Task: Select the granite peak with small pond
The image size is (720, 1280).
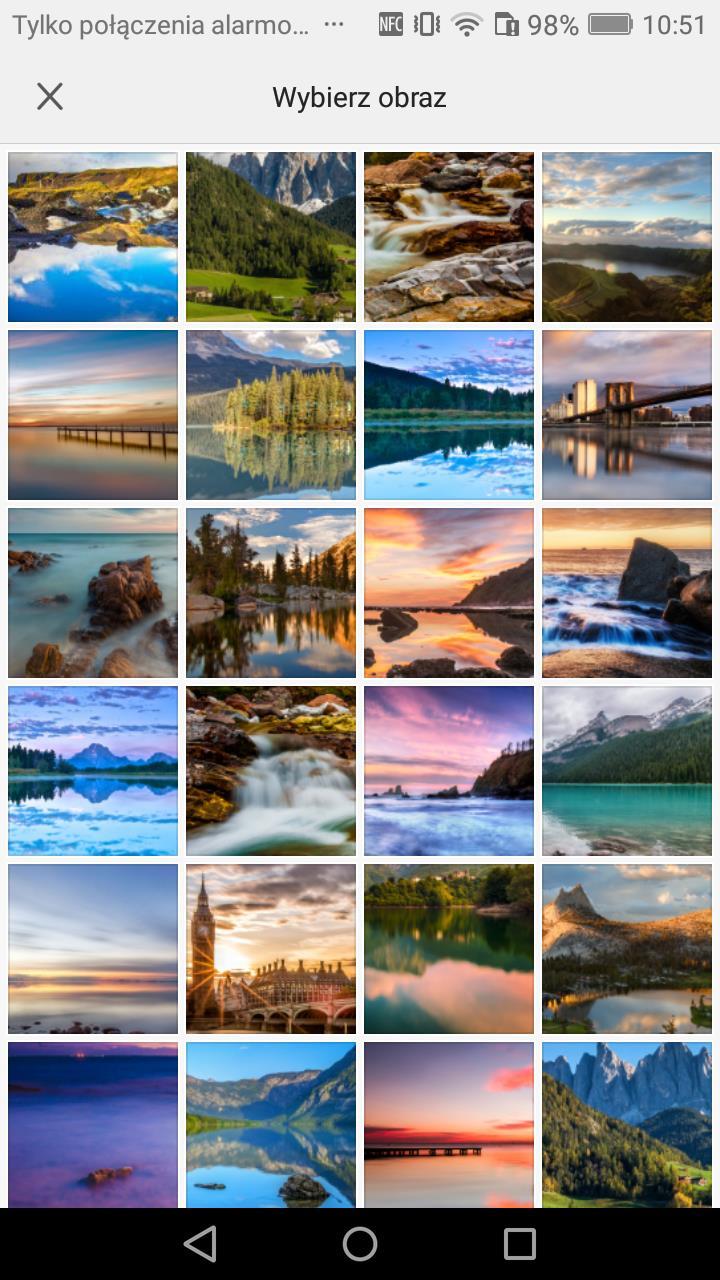Action: coord(627,948)
